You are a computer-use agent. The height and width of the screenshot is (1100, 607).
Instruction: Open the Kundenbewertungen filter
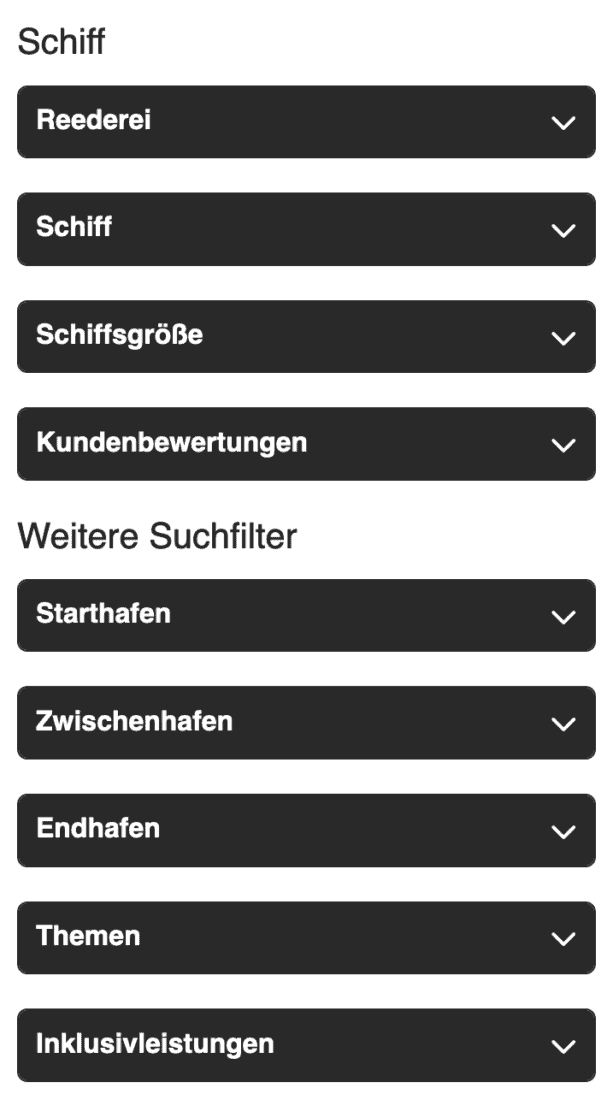(x=306, y=443)
